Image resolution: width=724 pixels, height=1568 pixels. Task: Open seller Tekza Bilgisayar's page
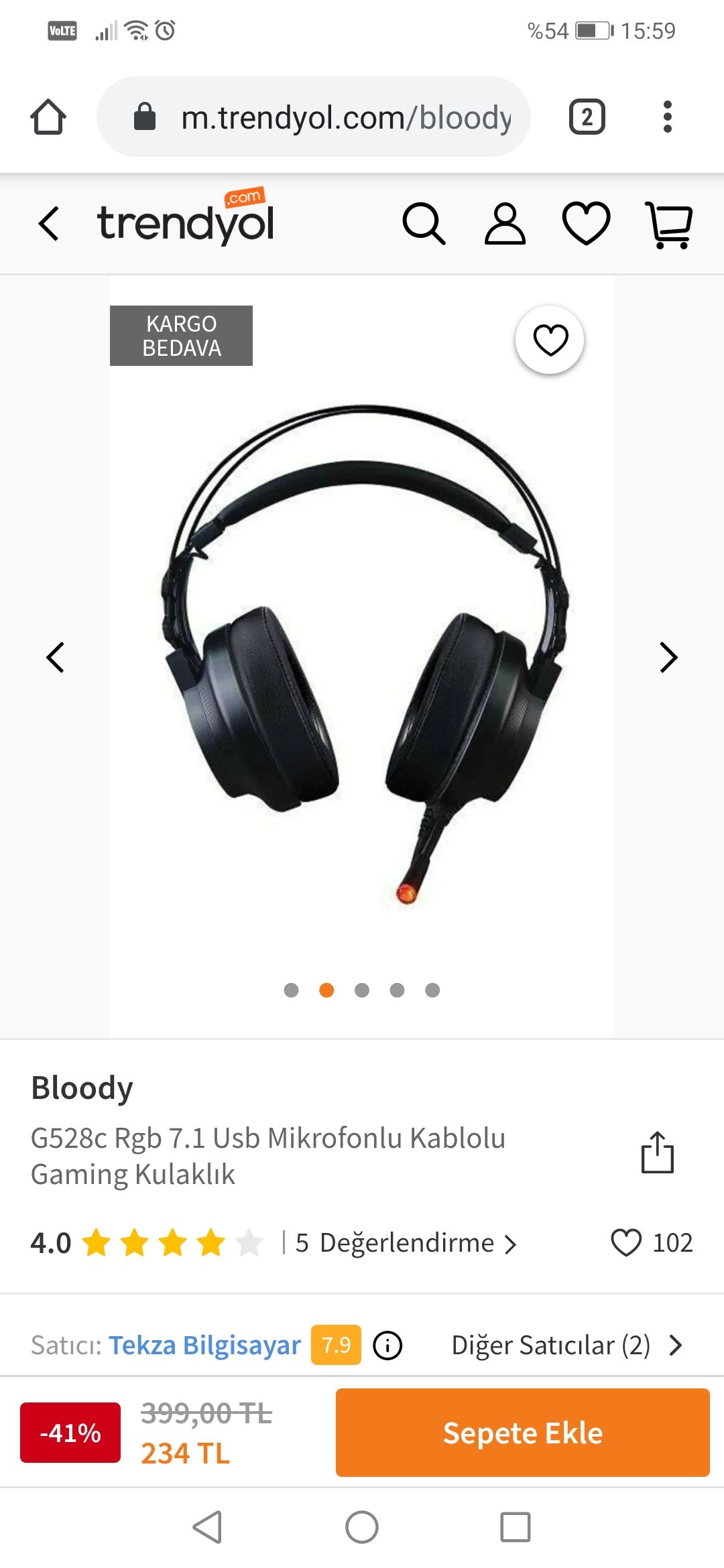204,1345
